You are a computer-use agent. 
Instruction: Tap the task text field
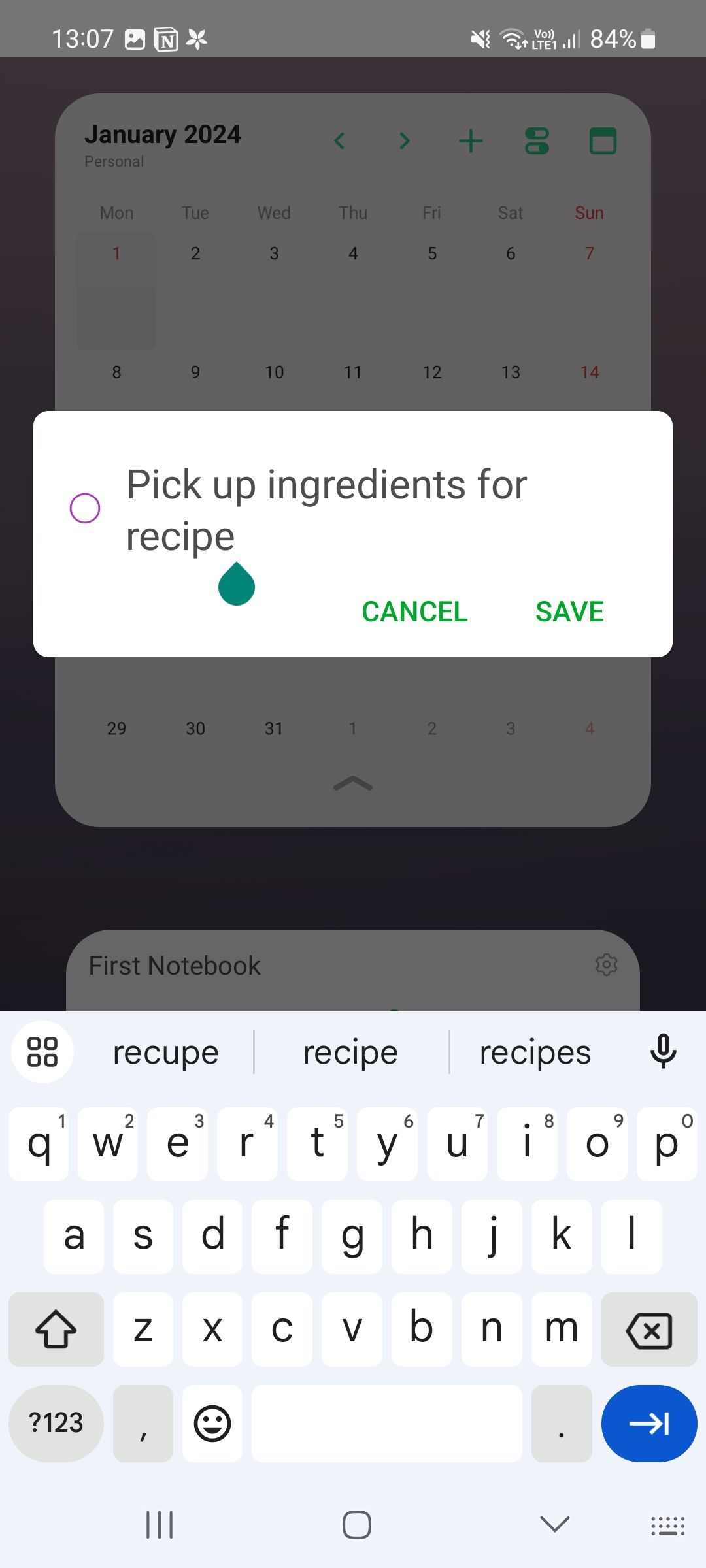tap(327, 510)
